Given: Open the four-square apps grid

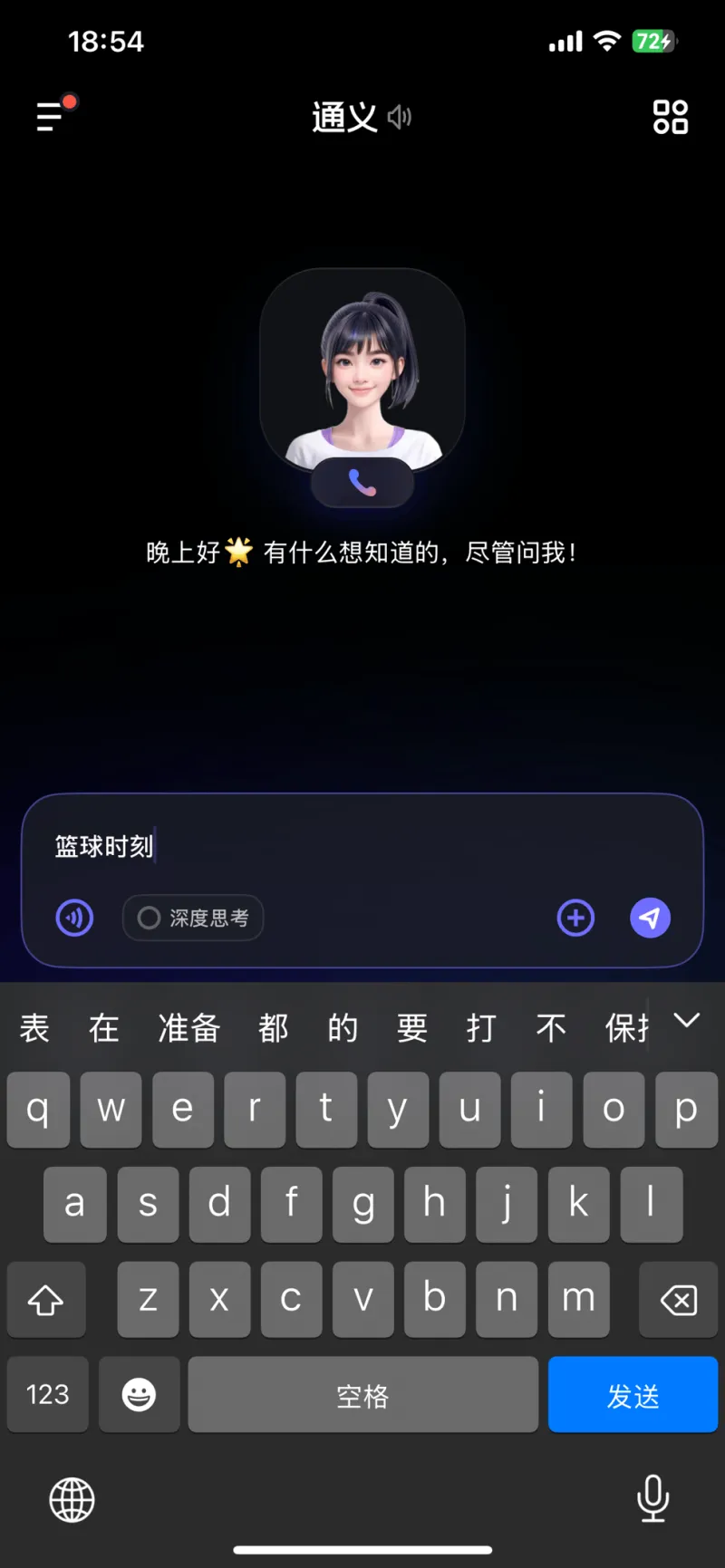Looking at the screenshot, I should [670, 117].
